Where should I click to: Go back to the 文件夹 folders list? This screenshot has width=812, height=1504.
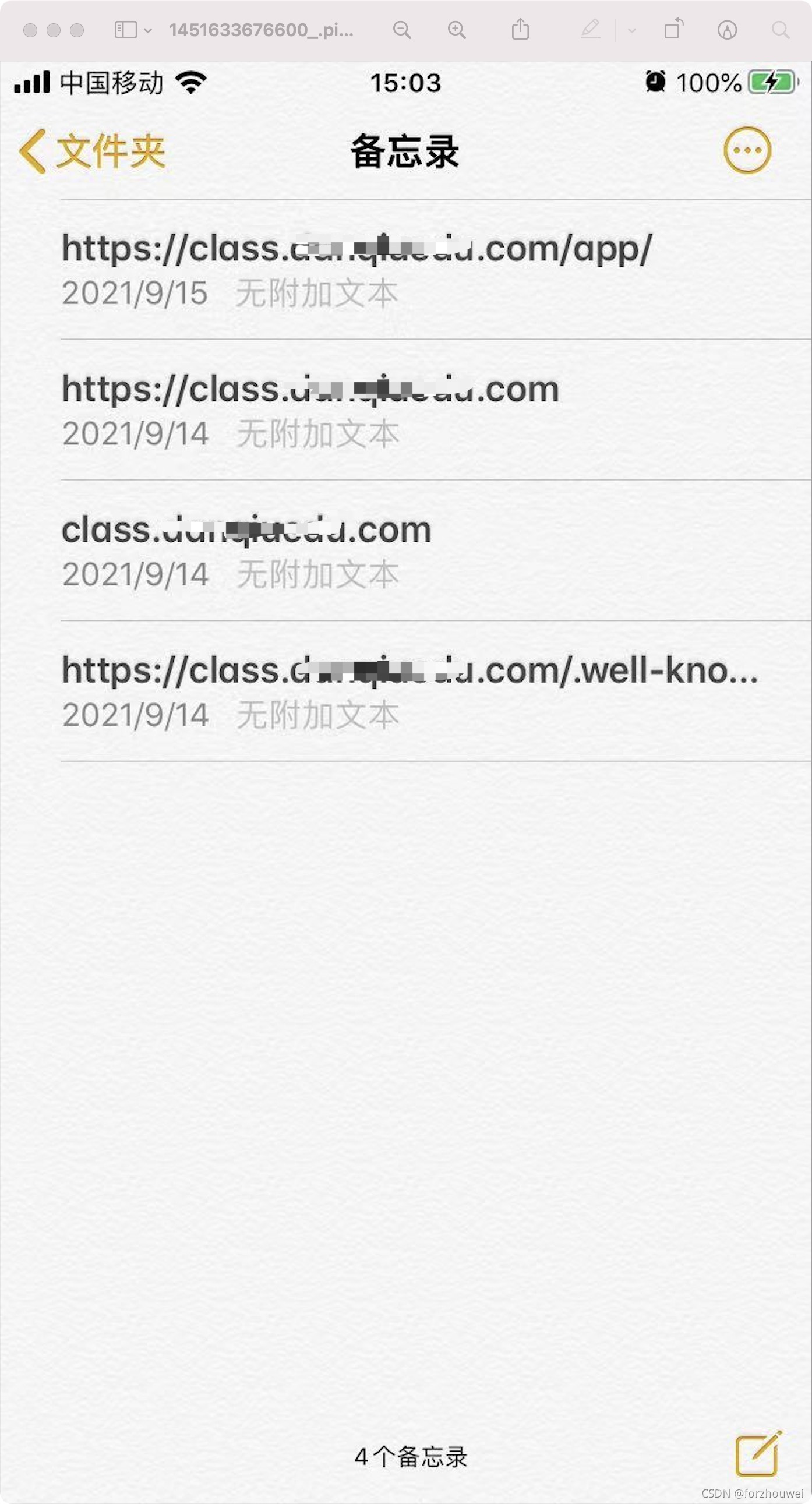click(92, 151)
